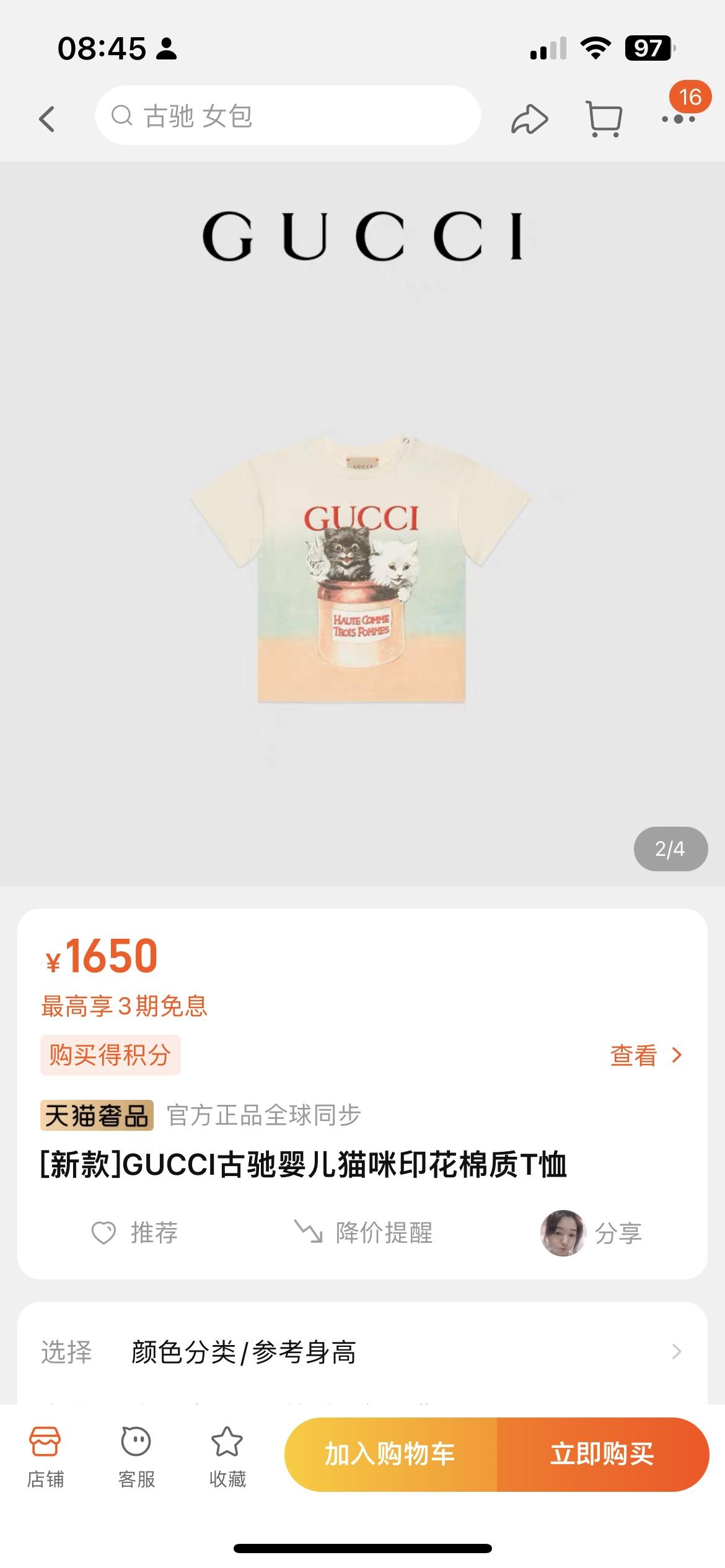The width and height of the screenshot is (725, 1568).
Task: Go back to the previous page
Action: (47, 118)
